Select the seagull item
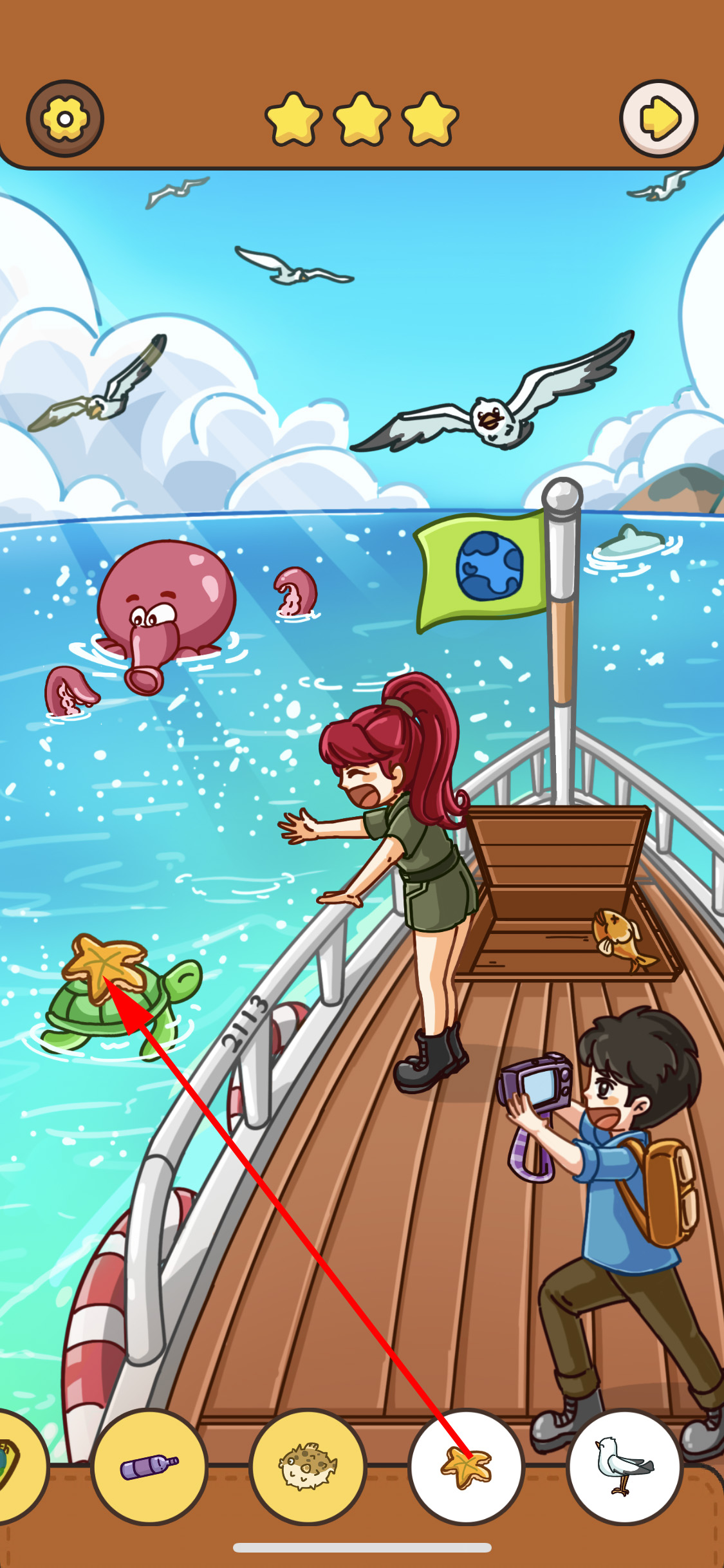Image resolution: width=724 pixels, height=1568 pixels. (x=624, y=1467)
